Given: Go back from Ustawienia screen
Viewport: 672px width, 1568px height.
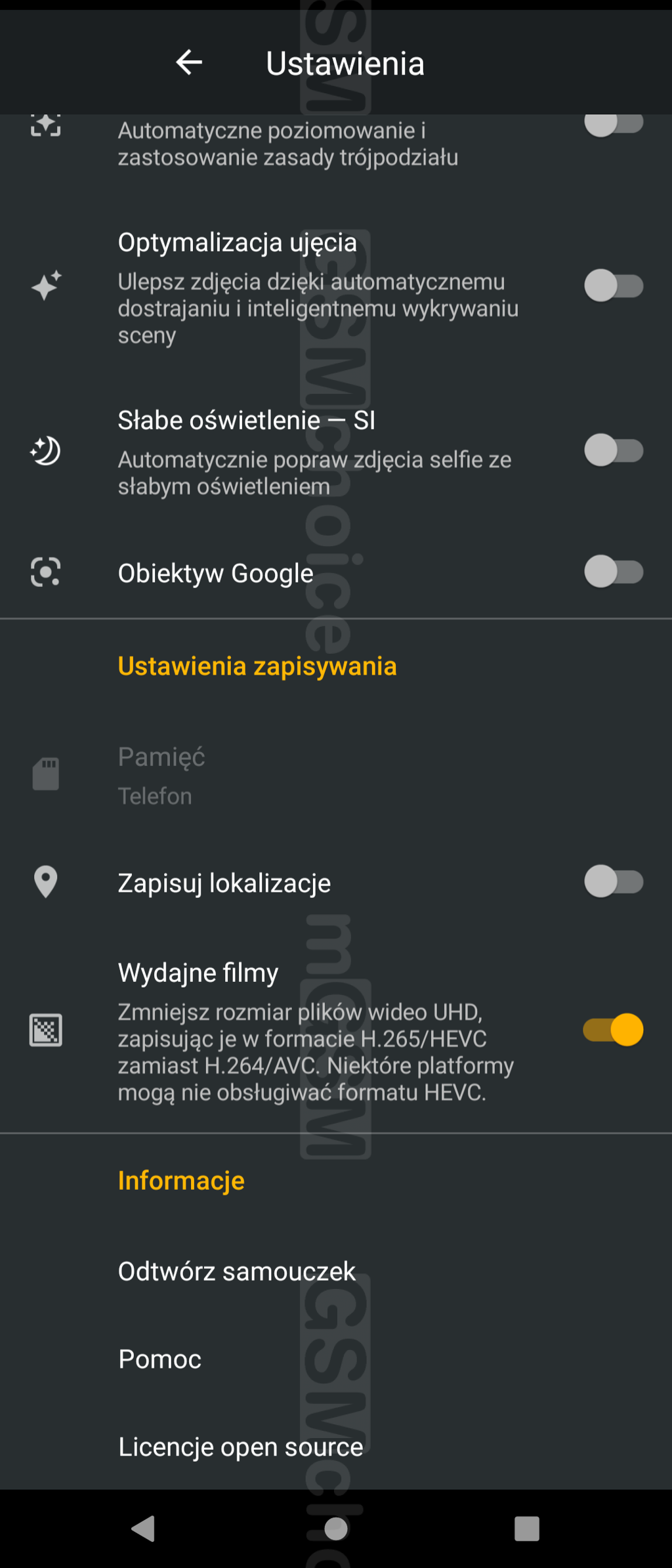Looking at the screenshot, I should coord(189,63).
